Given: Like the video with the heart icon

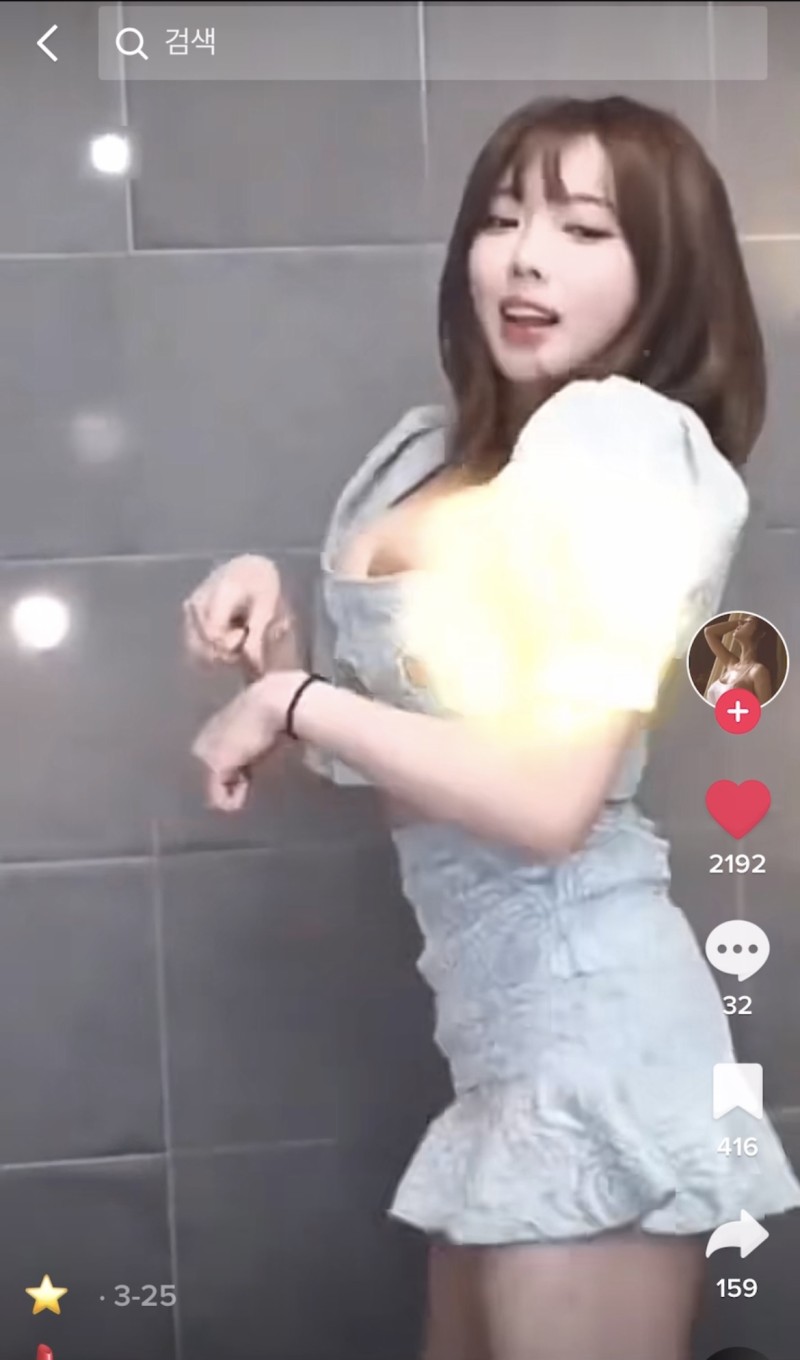Looking at the screenshot, I should coord(738,808).
